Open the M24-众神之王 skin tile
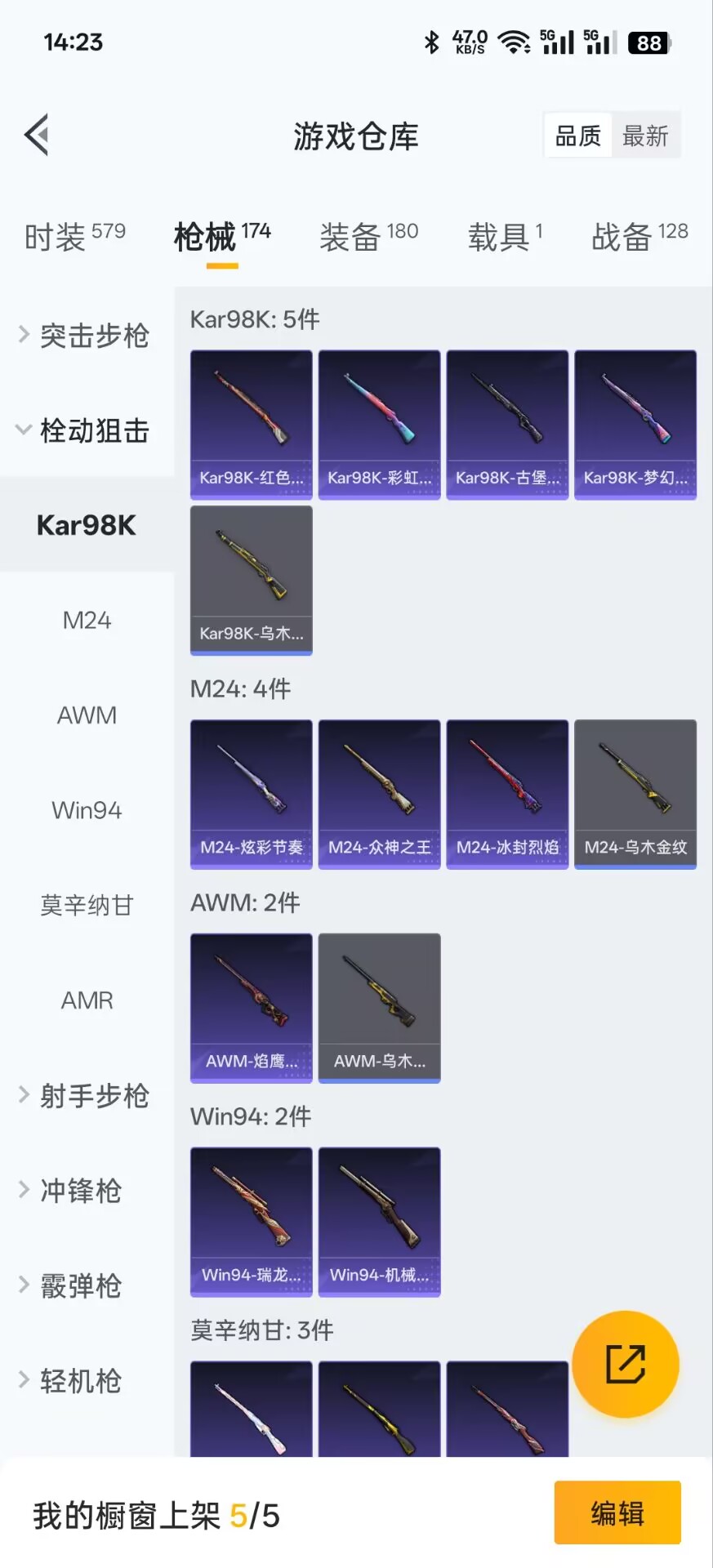The height and width of the screenshot is (1568, 713). (x=379, y=794)
